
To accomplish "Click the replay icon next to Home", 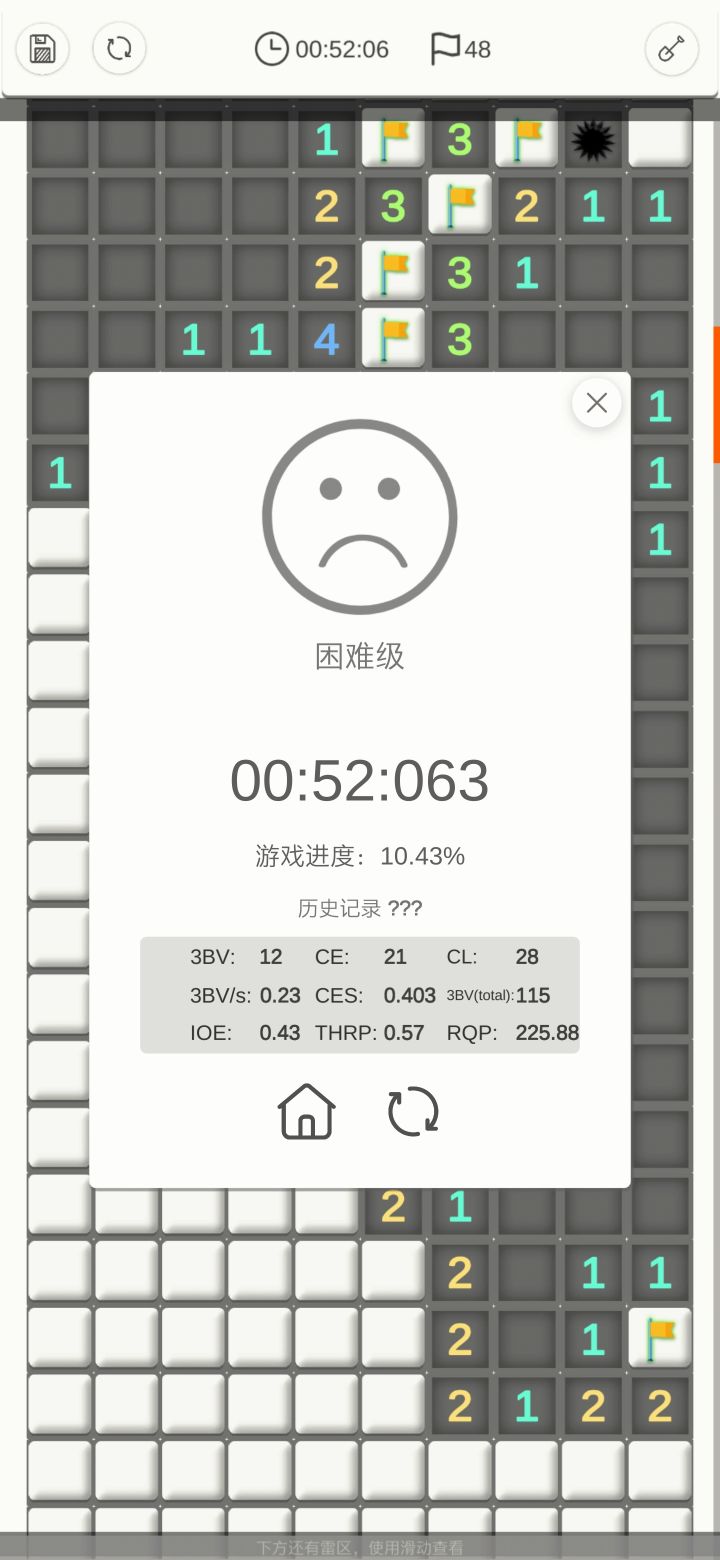I will click(x=413, y=1111).
